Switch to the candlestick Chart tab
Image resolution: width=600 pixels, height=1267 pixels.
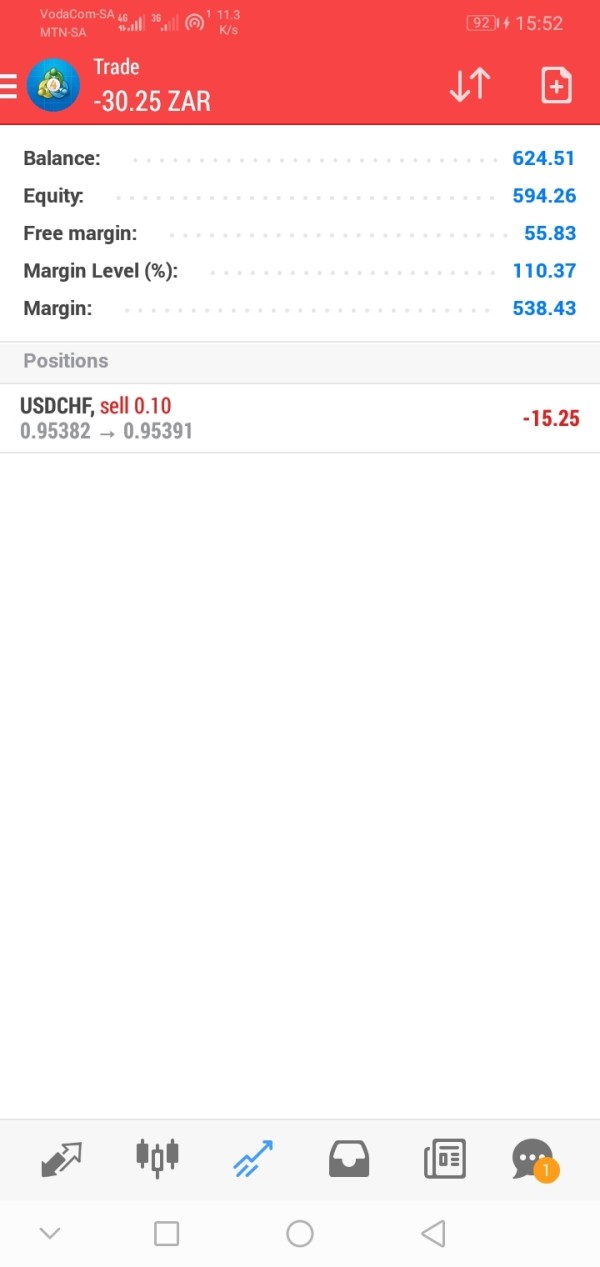coord(157,1157)
